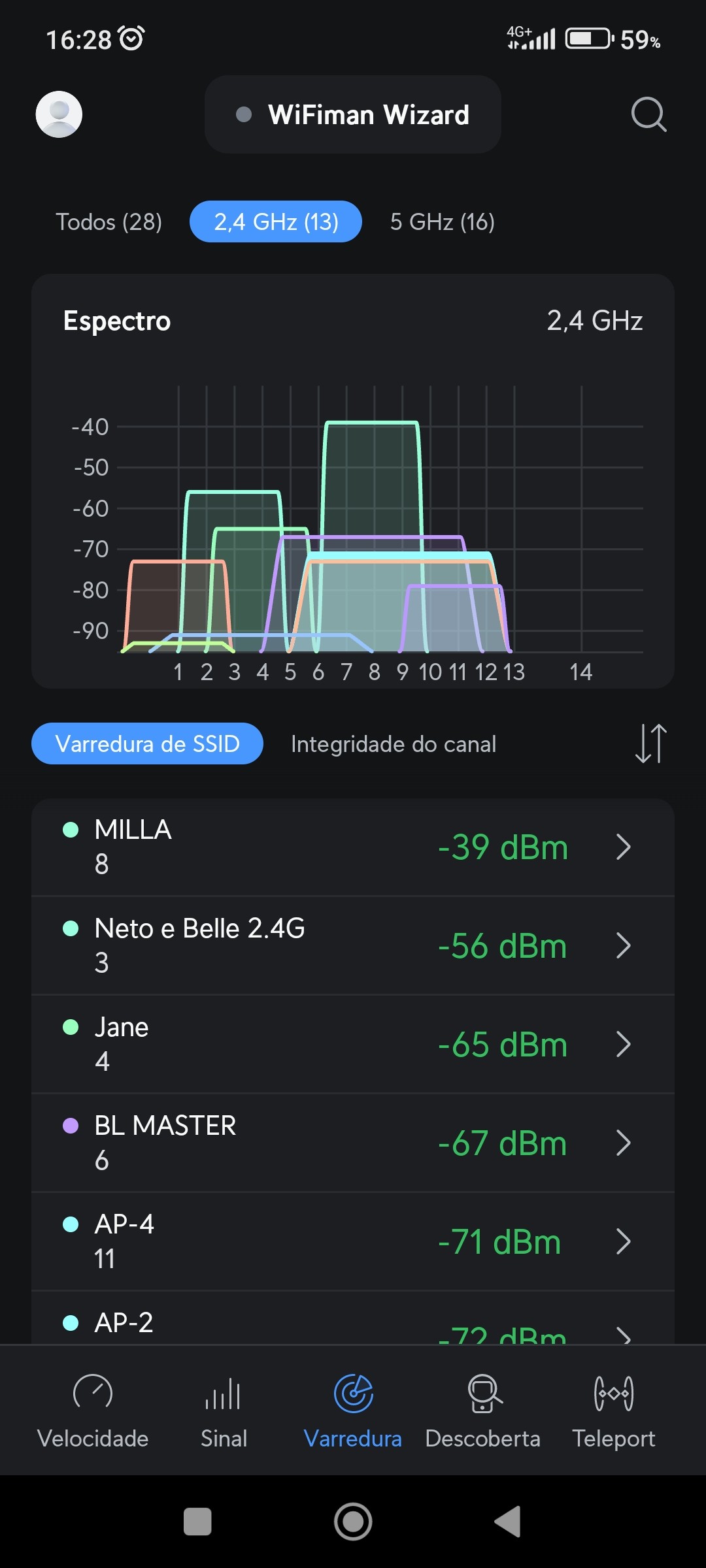
Task: Open the Descoberta tab
Action: 482,1410
